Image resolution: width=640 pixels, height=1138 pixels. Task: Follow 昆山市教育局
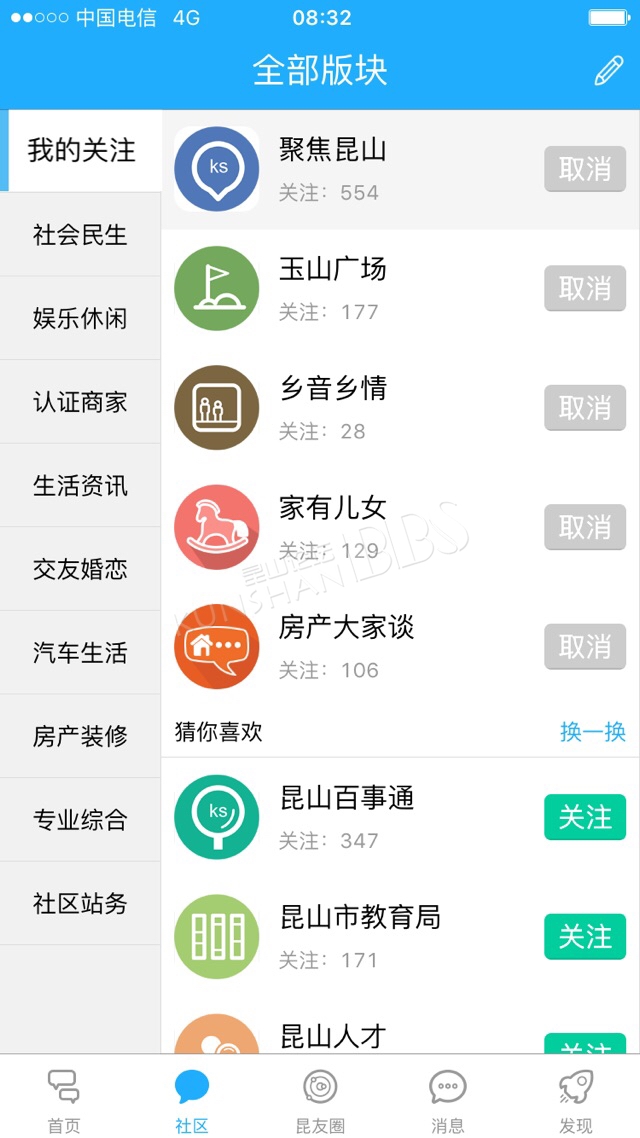point(585,936)
